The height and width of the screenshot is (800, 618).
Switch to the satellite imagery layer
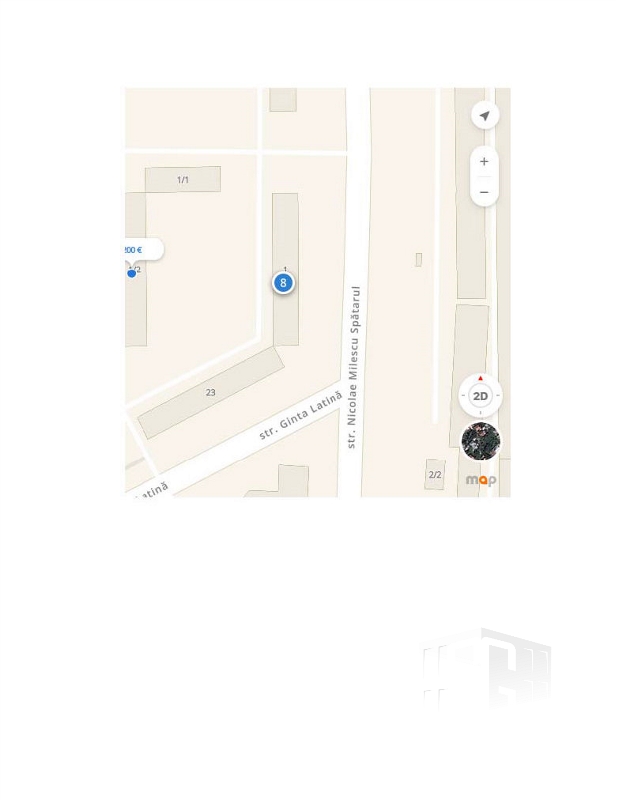[480, 441]
